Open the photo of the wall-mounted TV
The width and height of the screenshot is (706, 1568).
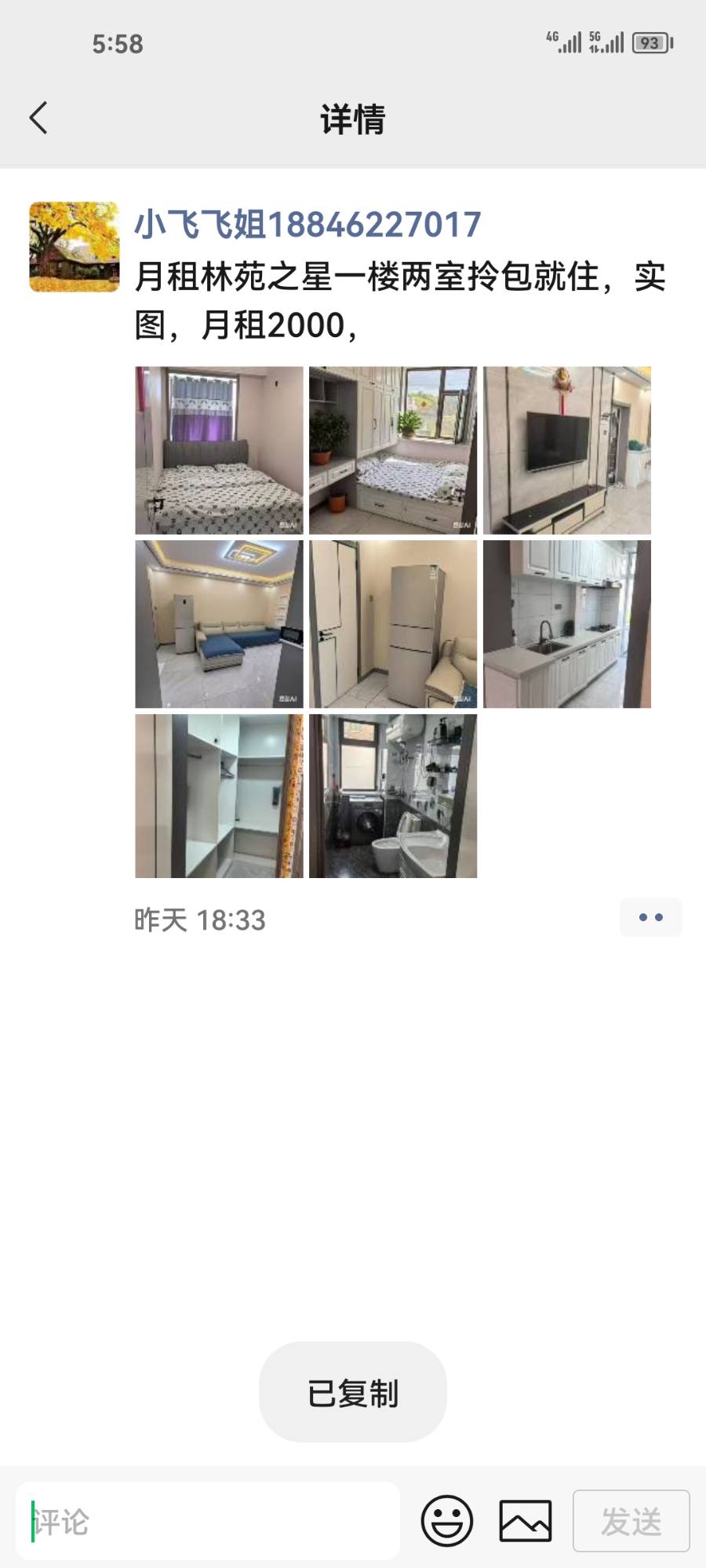coord(566,450)
